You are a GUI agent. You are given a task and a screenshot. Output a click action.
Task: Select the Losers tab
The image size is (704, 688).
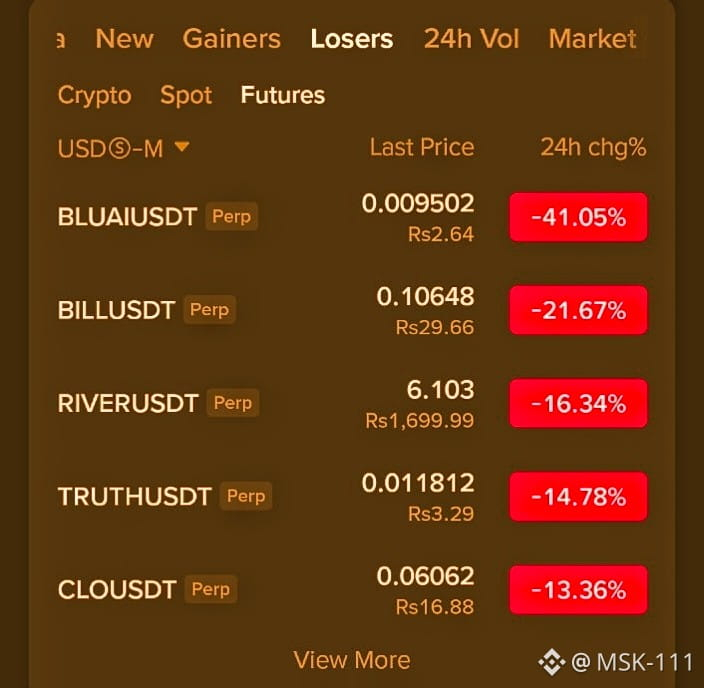pyautogui.click(x=352, y=39)
